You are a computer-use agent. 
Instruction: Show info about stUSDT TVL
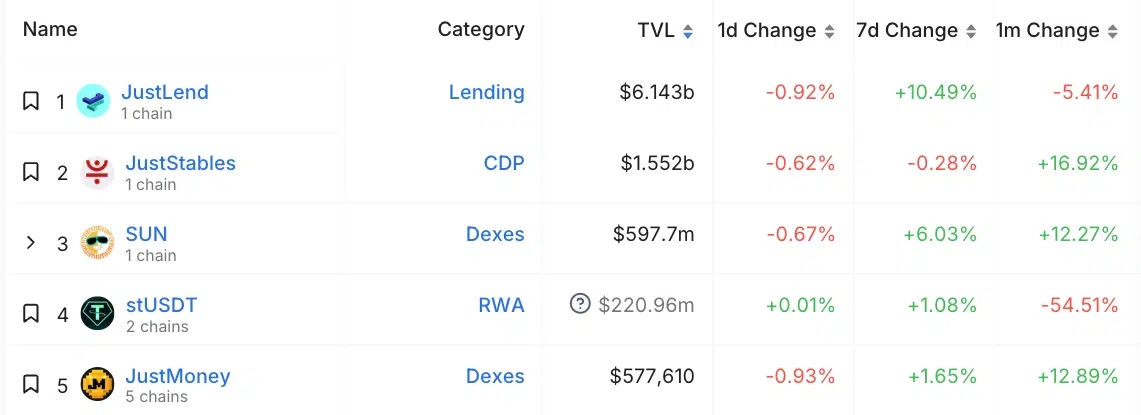[x=580, y=304]
